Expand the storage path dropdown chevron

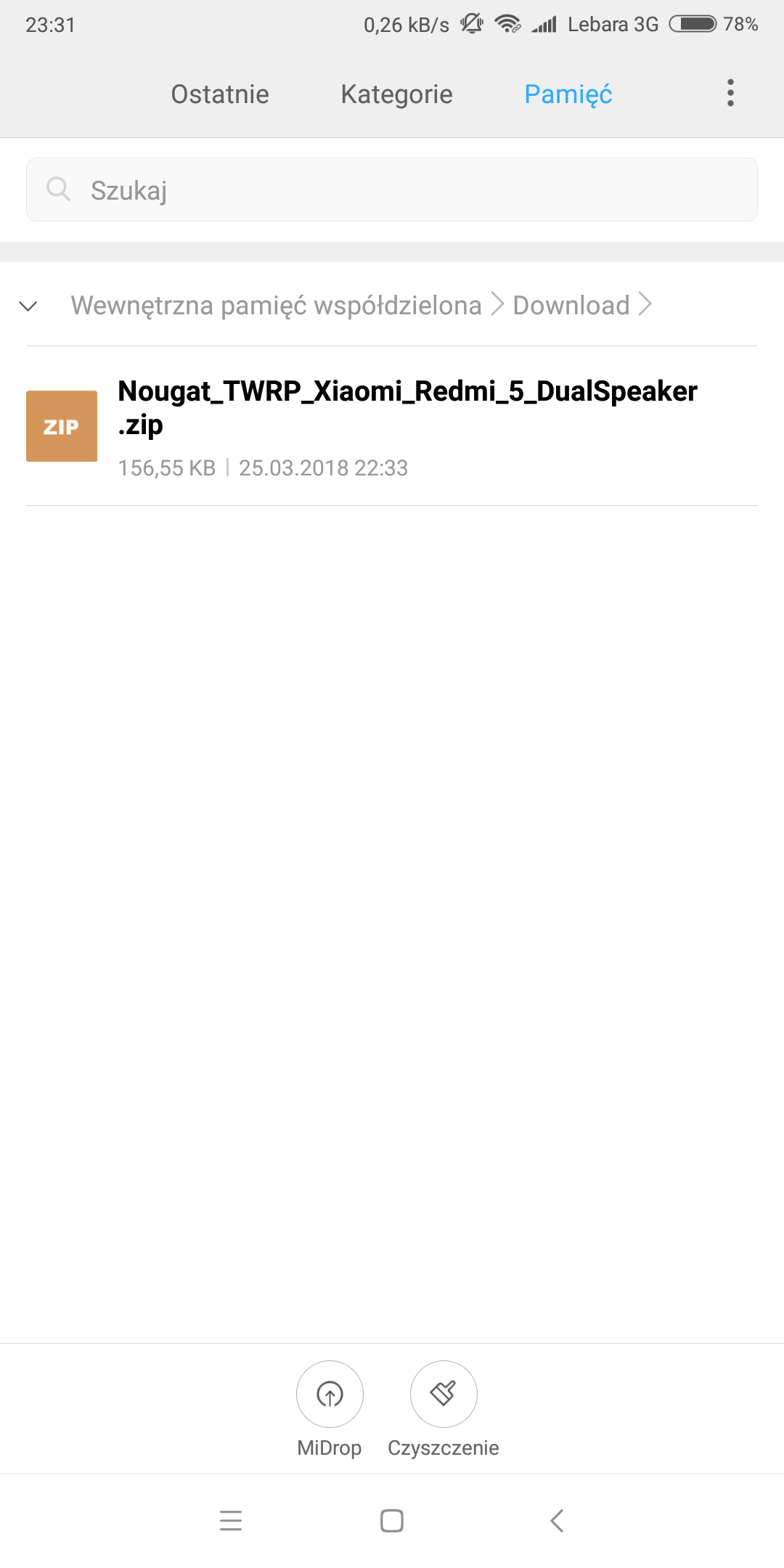[28, 306]
